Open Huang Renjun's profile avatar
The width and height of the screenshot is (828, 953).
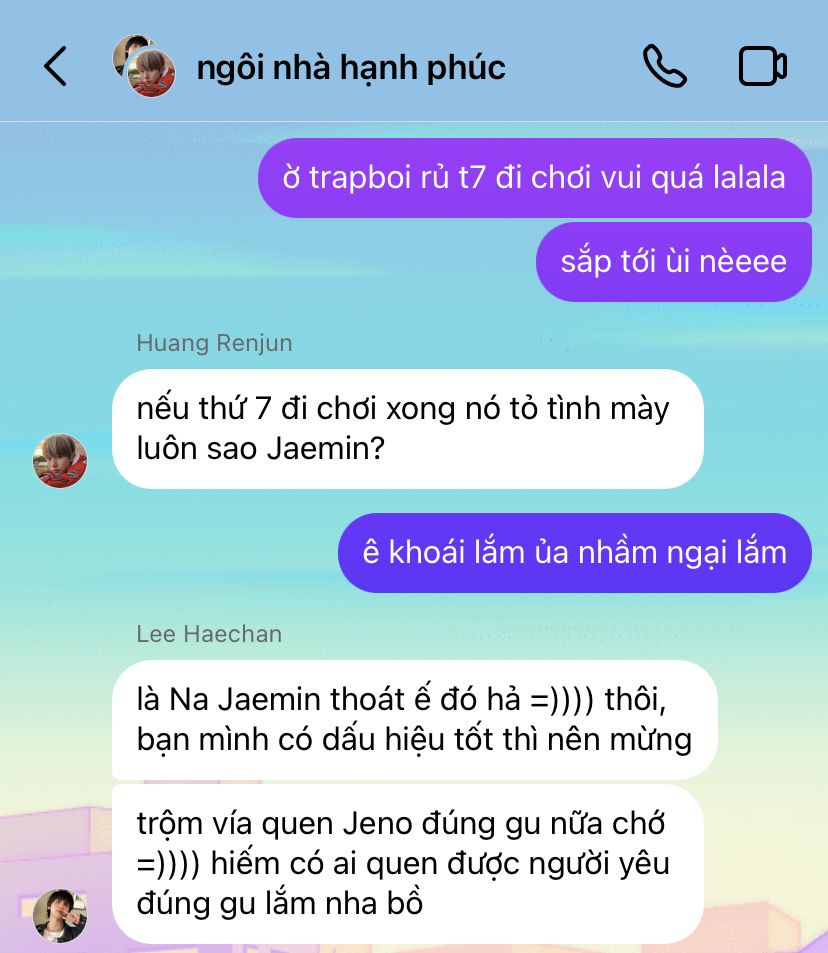coord(60,461)
